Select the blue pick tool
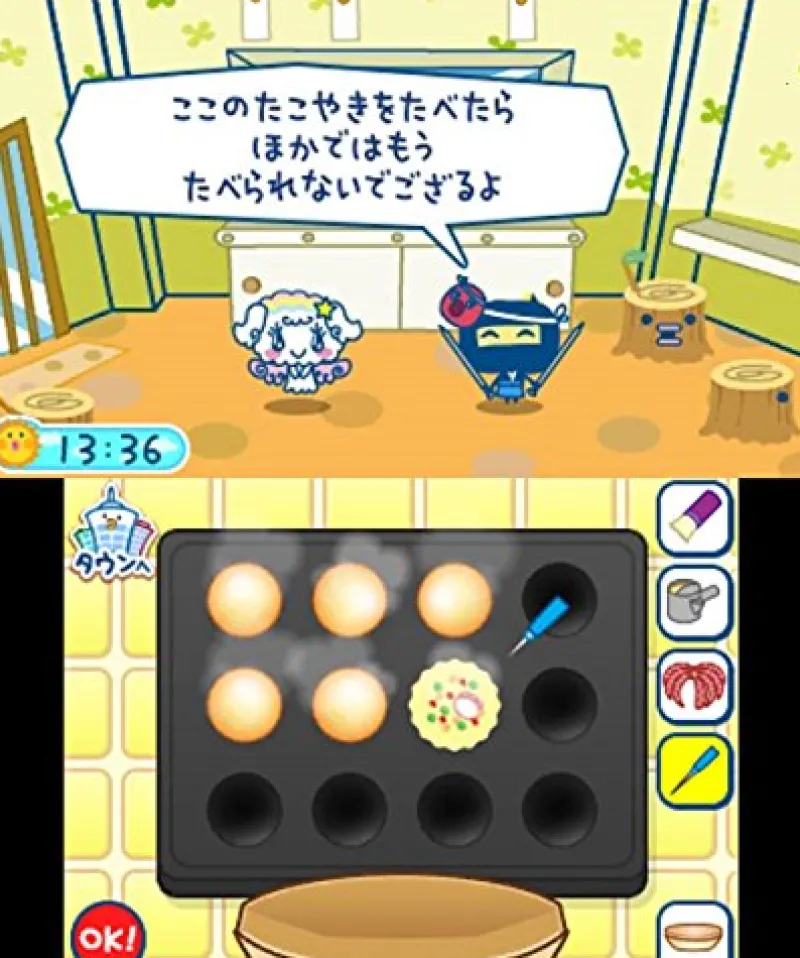The image size is (800, 958). [694, 771]
